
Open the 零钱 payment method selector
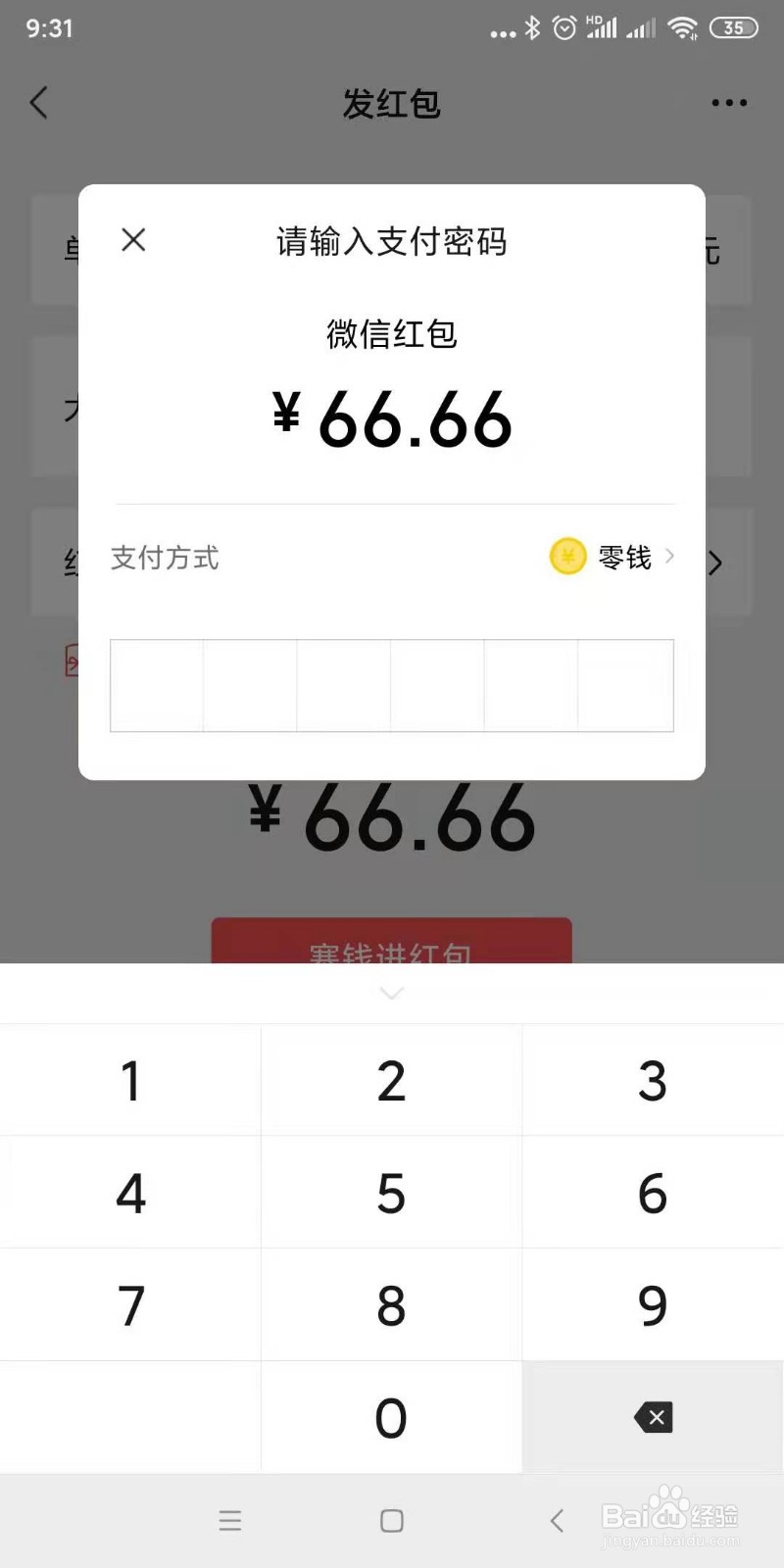tap(623, 557)
